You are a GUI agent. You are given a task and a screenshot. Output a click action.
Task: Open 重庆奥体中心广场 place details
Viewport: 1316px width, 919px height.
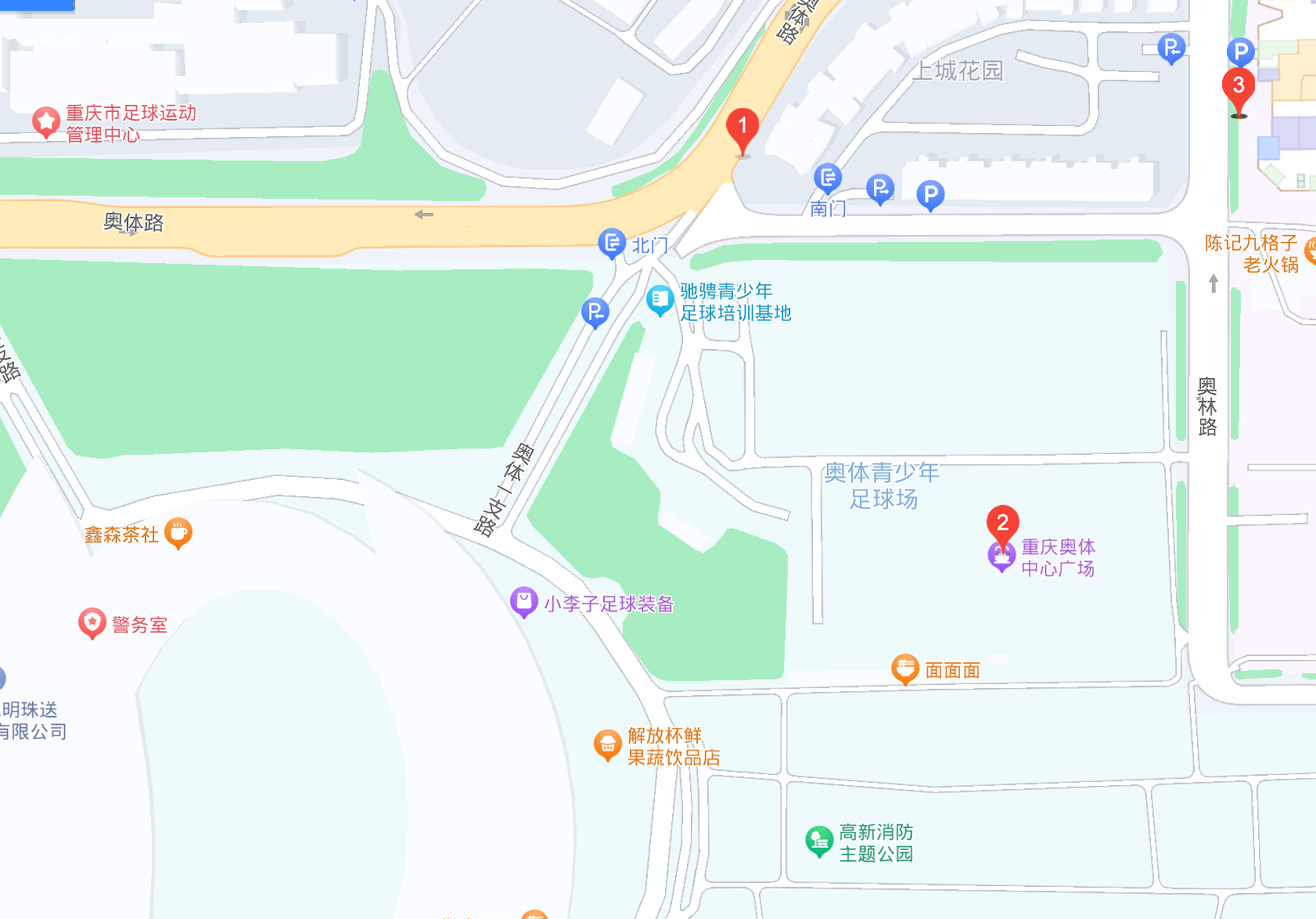tap(1001, 557)
